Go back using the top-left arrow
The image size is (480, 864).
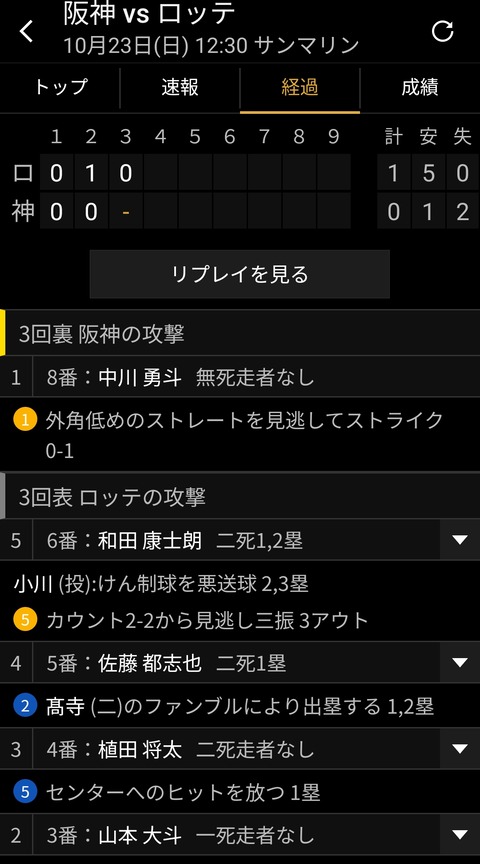click(x=26, y=31)
